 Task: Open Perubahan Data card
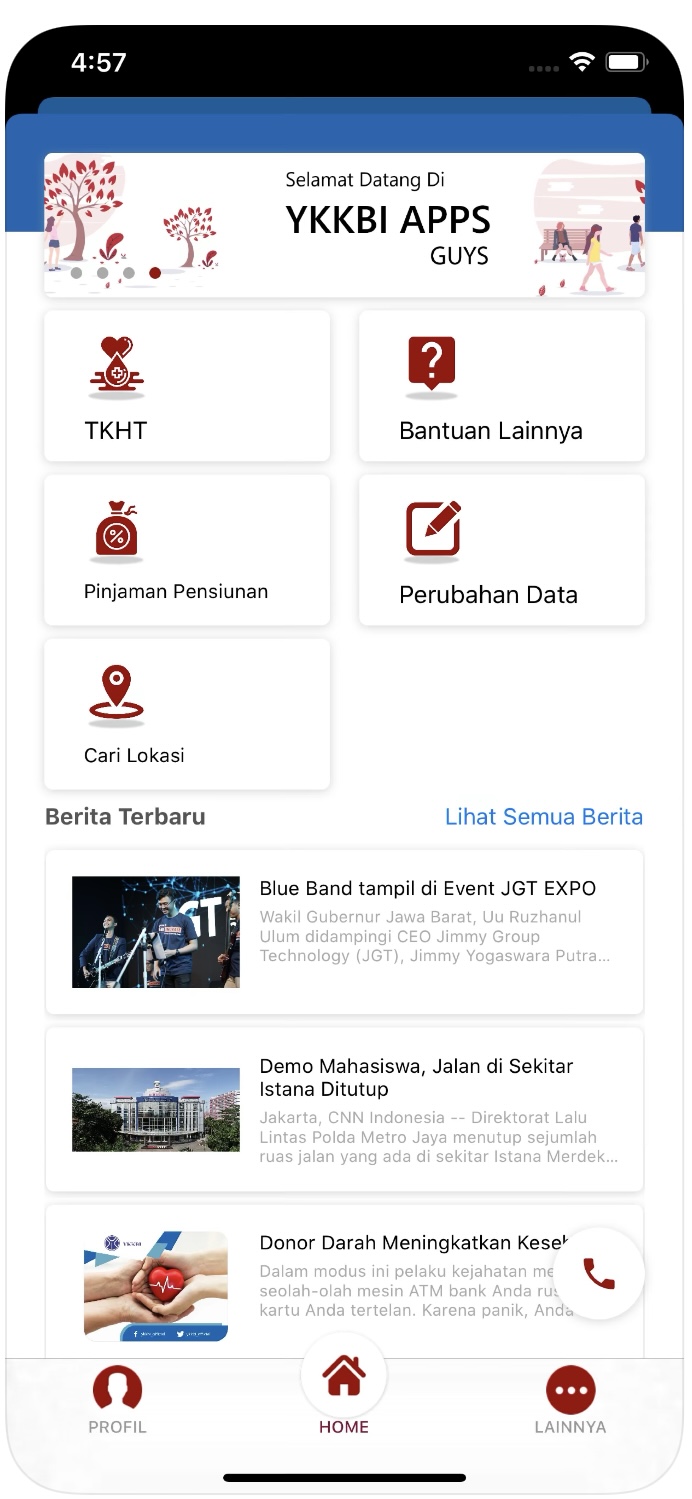(x=502, y=550)
